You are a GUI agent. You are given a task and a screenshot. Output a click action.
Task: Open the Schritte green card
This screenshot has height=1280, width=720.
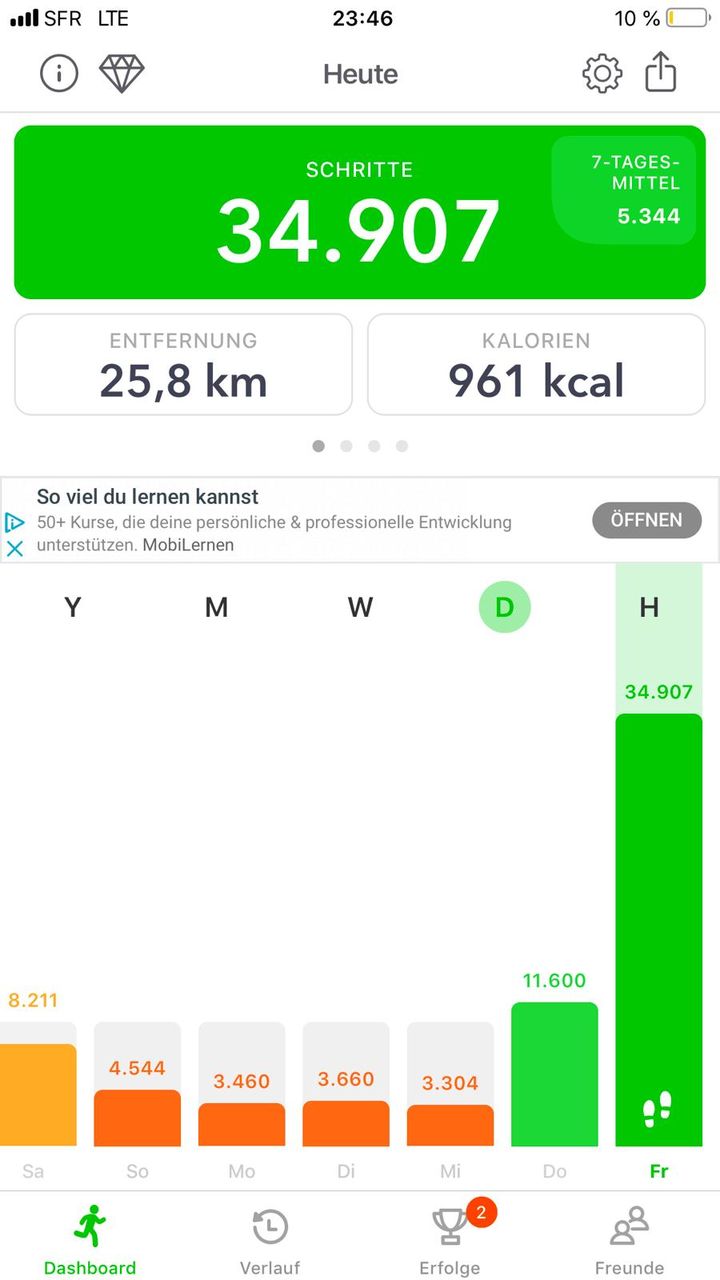point(360,212)
